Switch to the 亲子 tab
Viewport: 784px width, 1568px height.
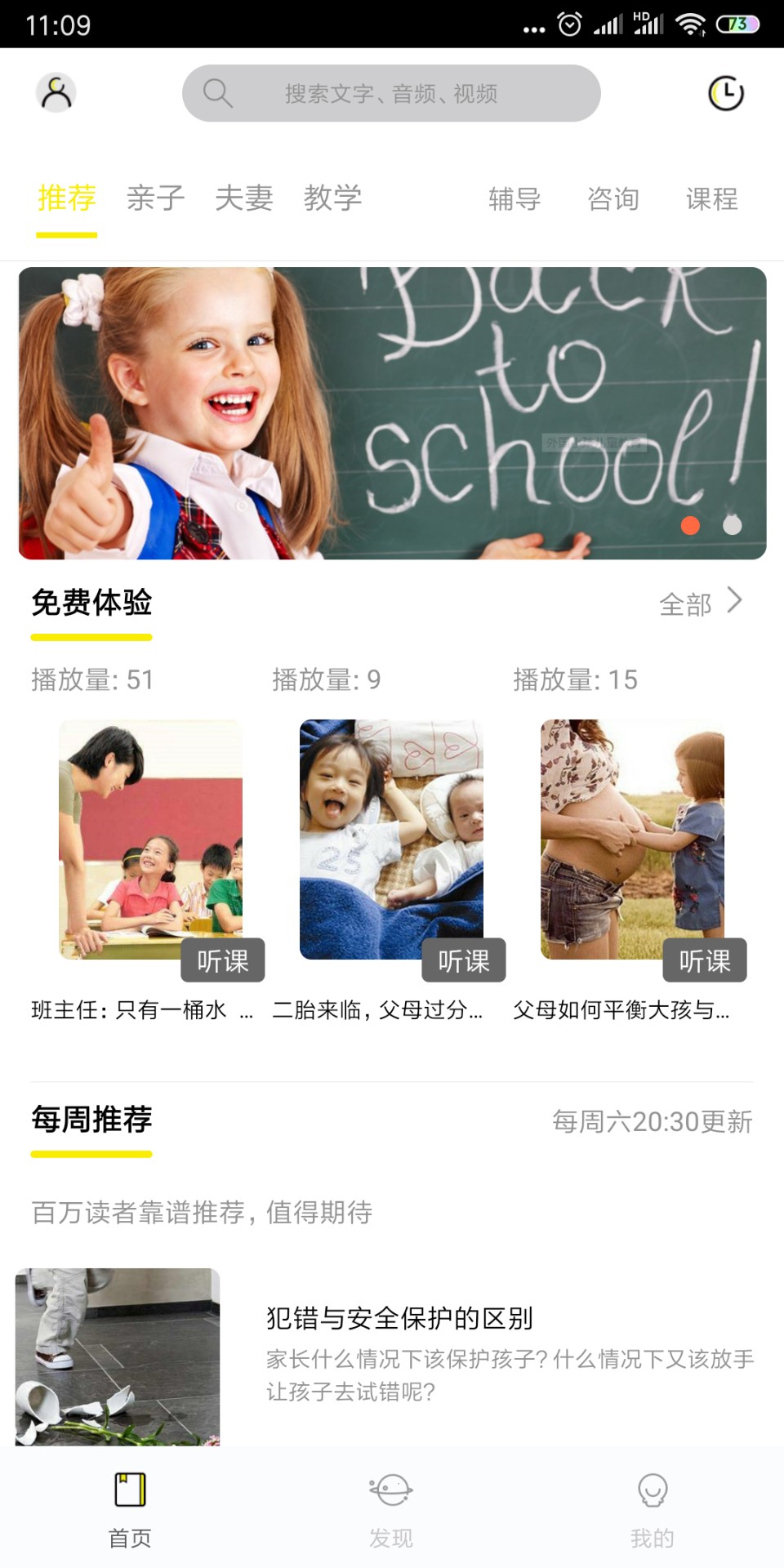click(155, 198)
